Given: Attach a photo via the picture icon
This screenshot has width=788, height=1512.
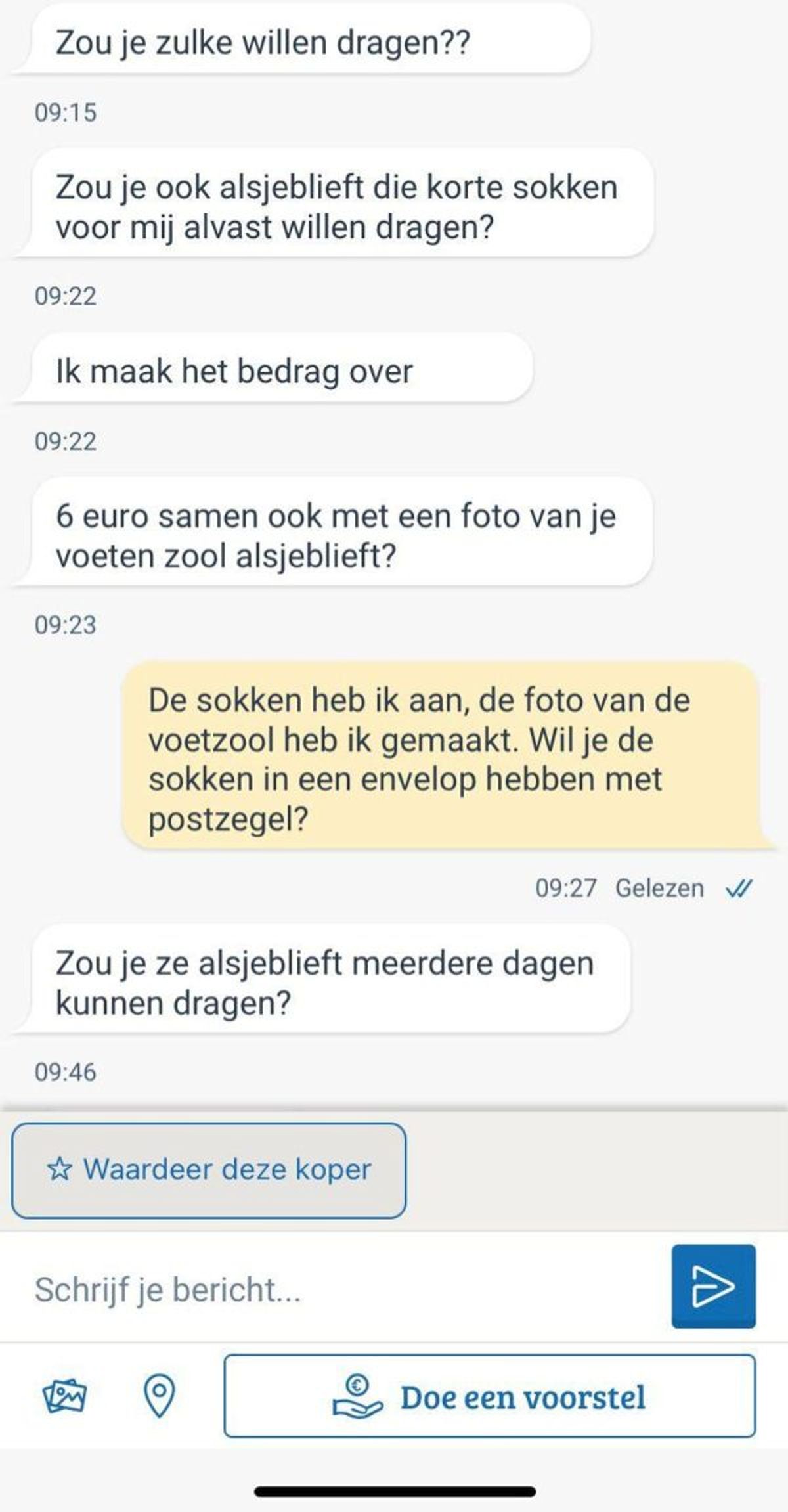Looking at the screenshot, I should (64, 1396).
